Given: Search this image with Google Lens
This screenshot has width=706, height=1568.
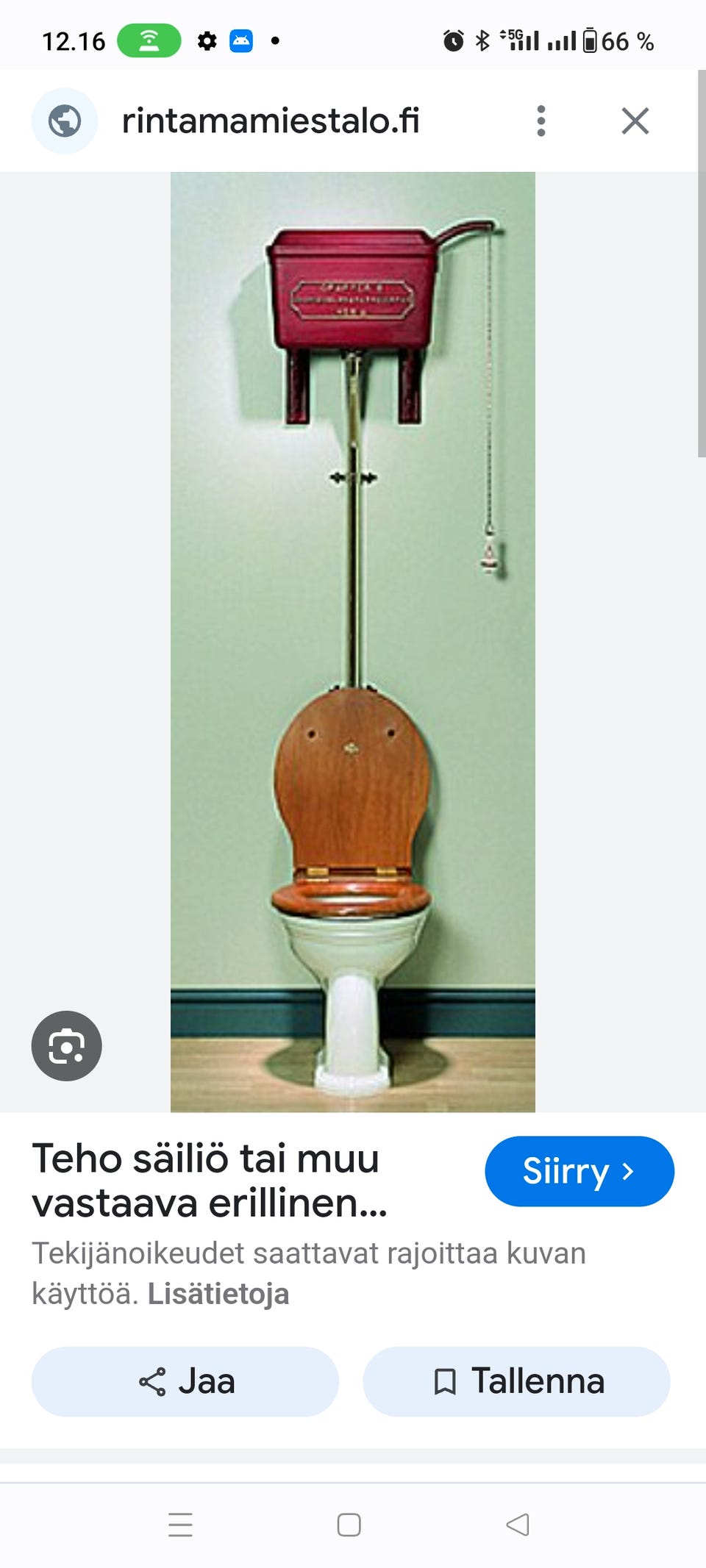Looking at the screenshot, I should [x=66, y=1046].
